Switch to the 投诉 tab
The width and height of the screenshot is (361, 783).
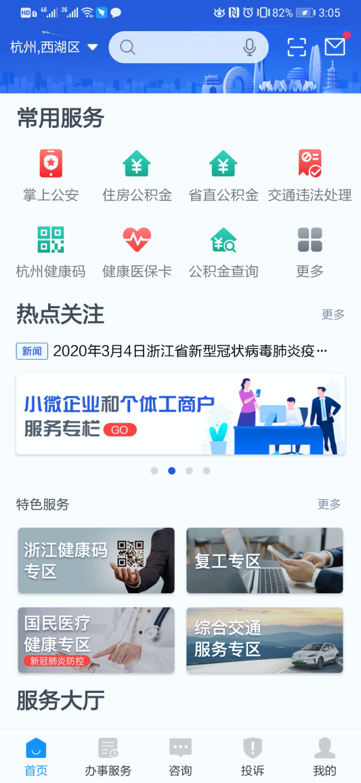[252, 757]
